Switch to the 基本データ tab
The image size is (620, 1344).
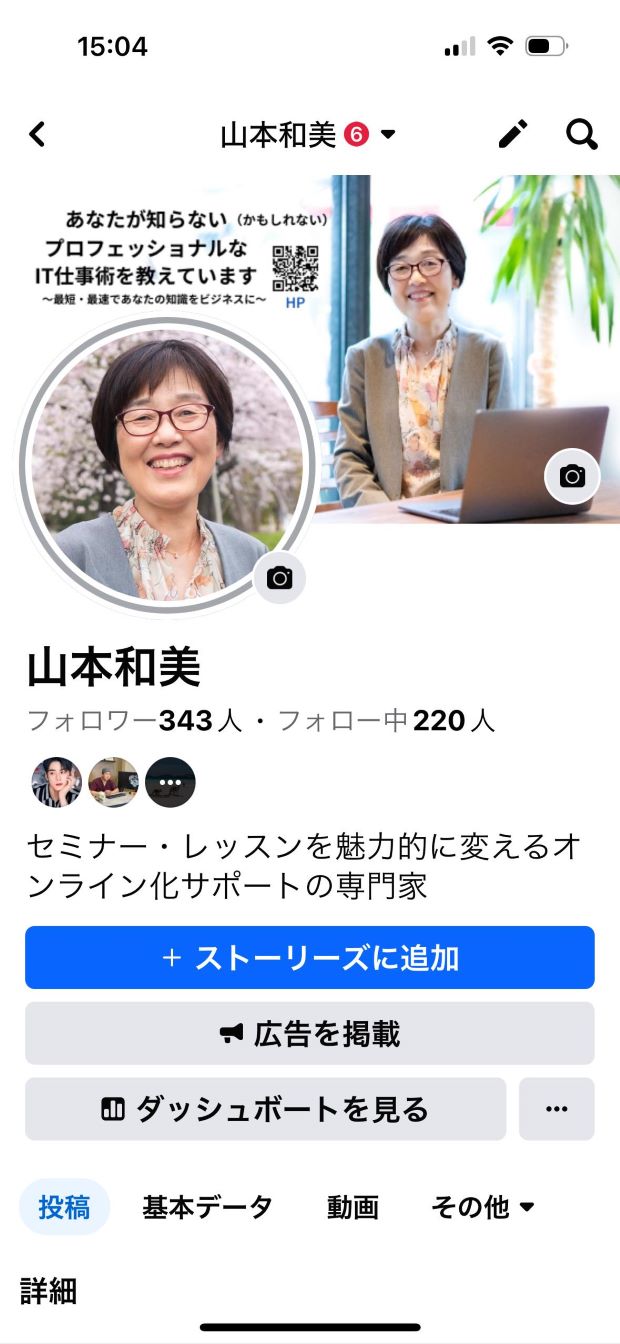[x=207, y=1207]
